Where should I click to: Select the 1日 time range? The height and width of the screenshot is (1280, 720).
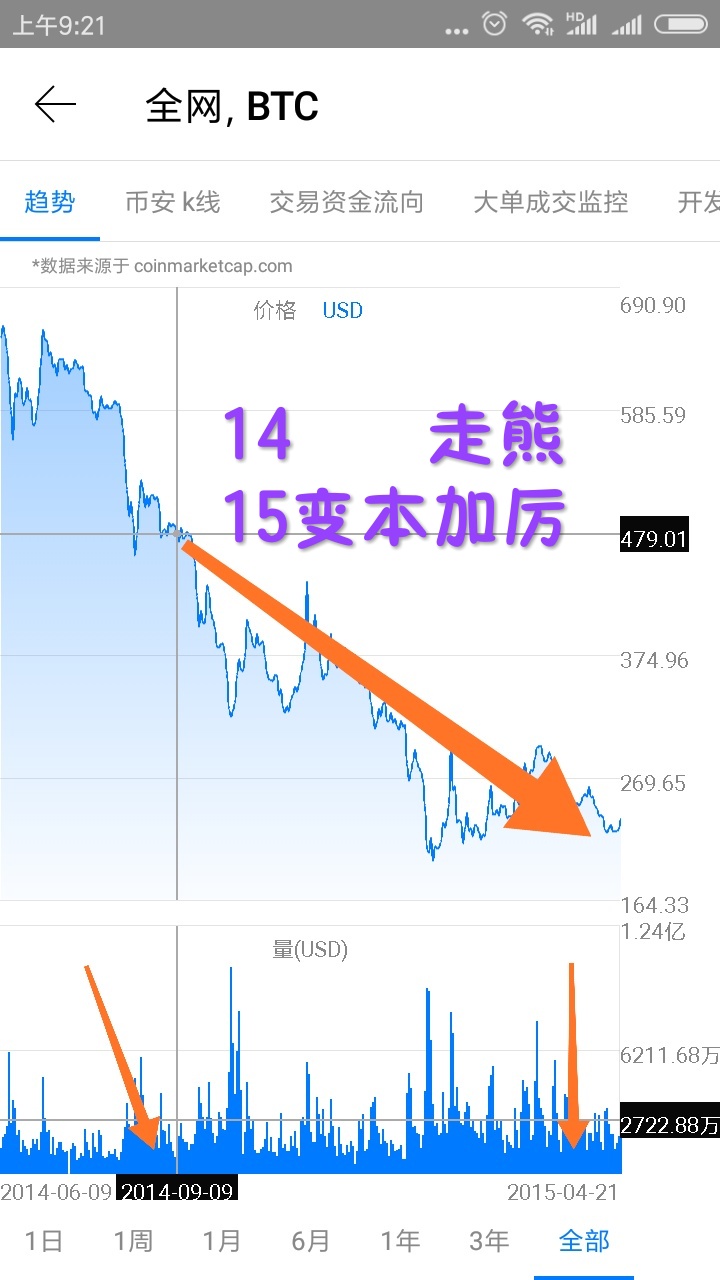click(x=44, y=1241)
